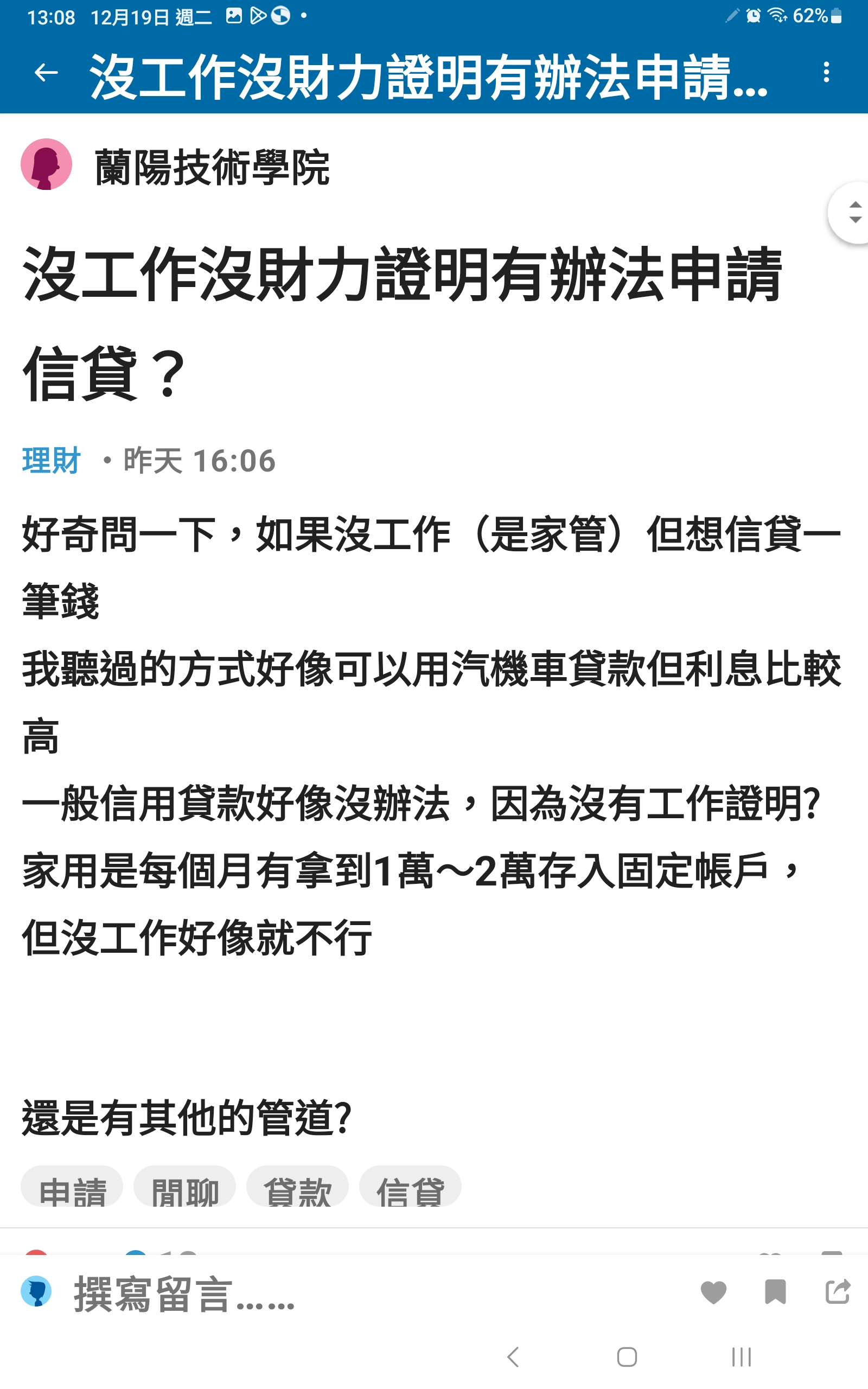Select the 閒聊 tag chip
The image size is (868, 1389).
pyautogui.click(x=185, y=1186)
